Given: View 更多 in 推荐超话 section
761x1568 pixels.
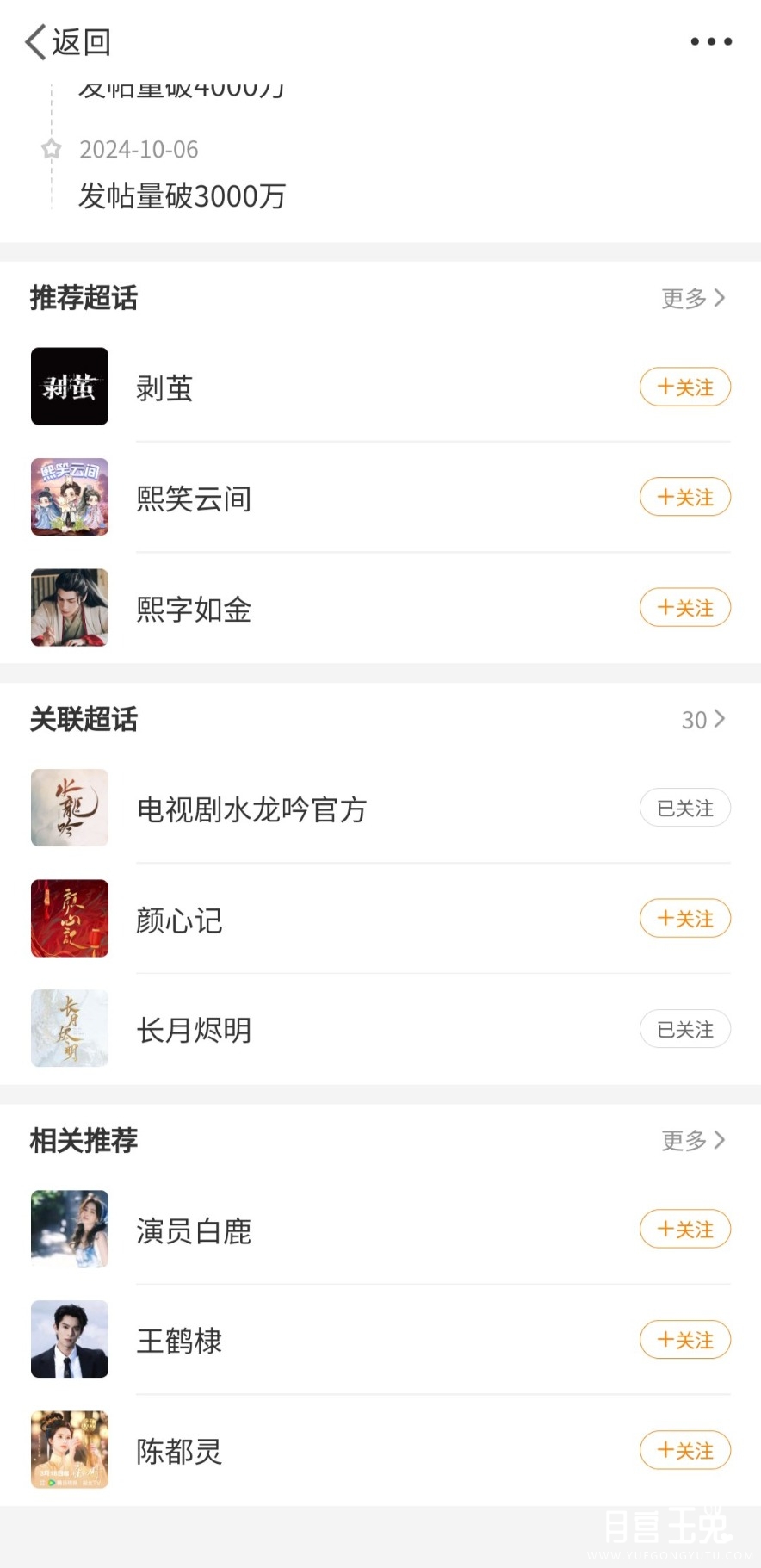Looking at the screenshot, I should click(693, 298).
